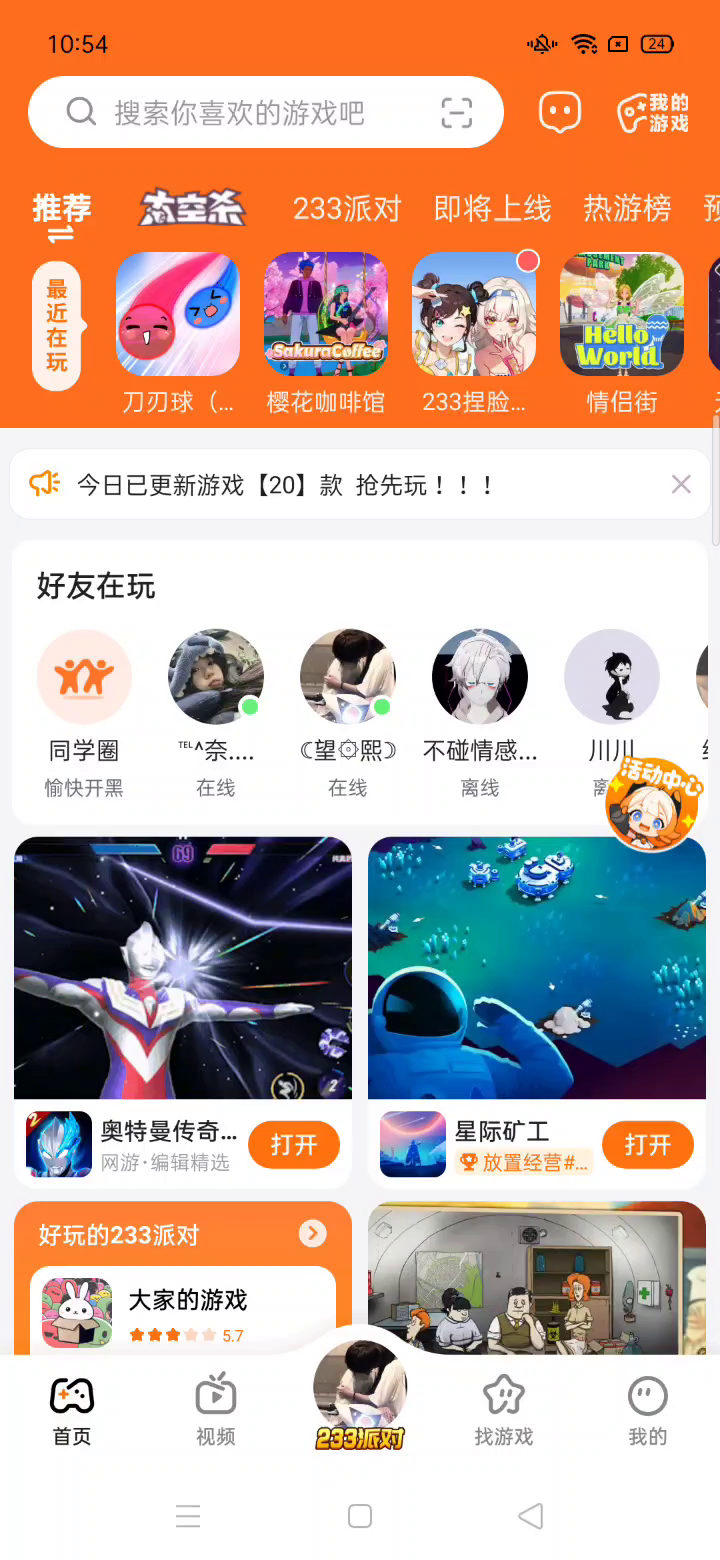Go to the 视频 bottom tab

point(215,1408)
